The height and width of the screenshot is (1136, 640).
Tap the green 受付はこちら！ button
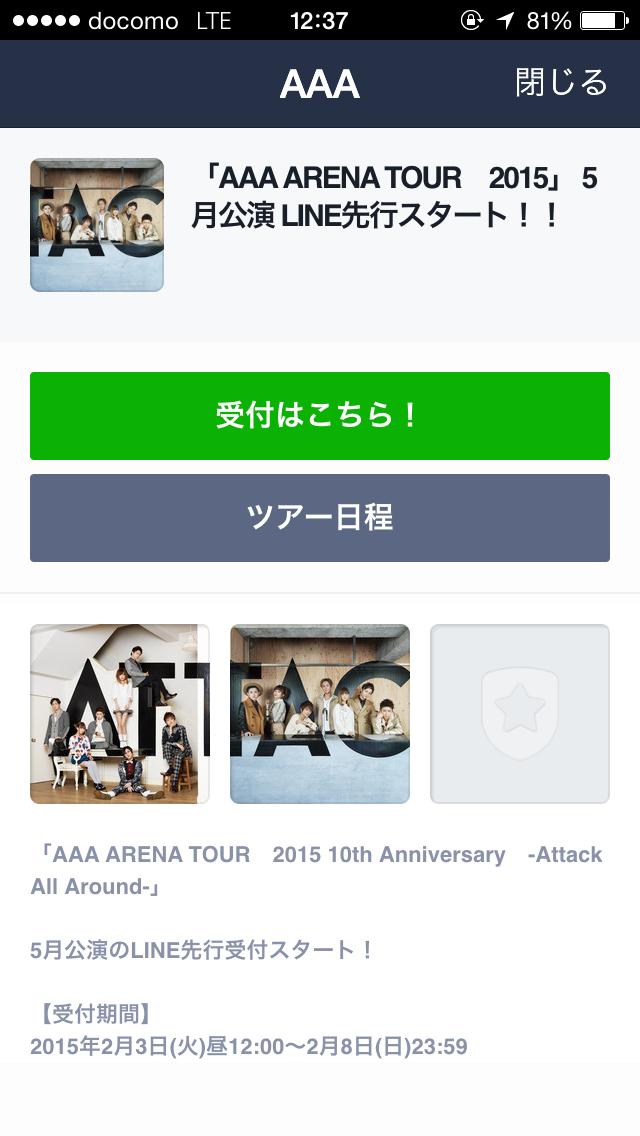point(320,416)
